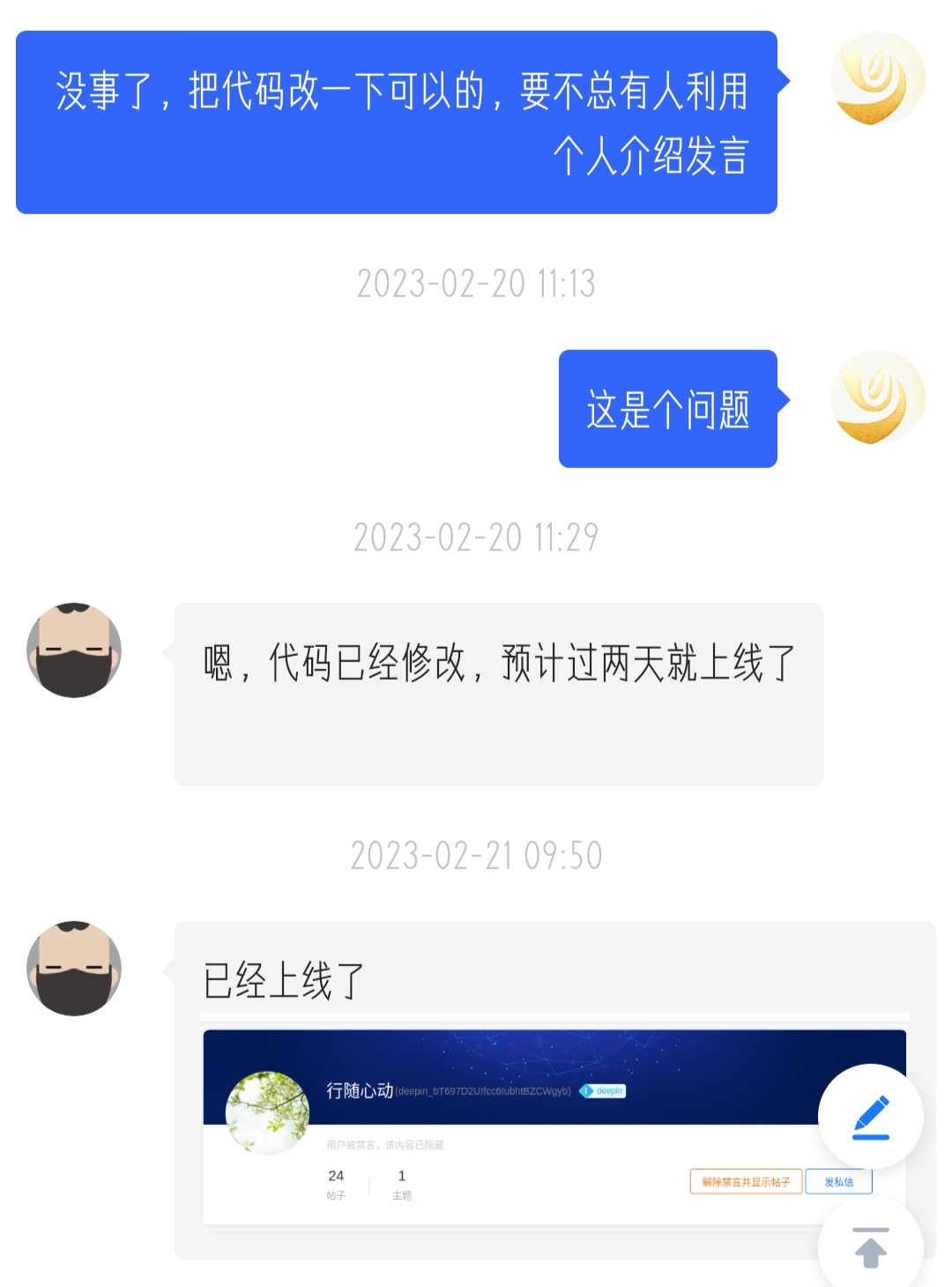Select the bald avatar next to 代码已经修改 message
Screen dimensions: 952x1287
coord(75,650)
